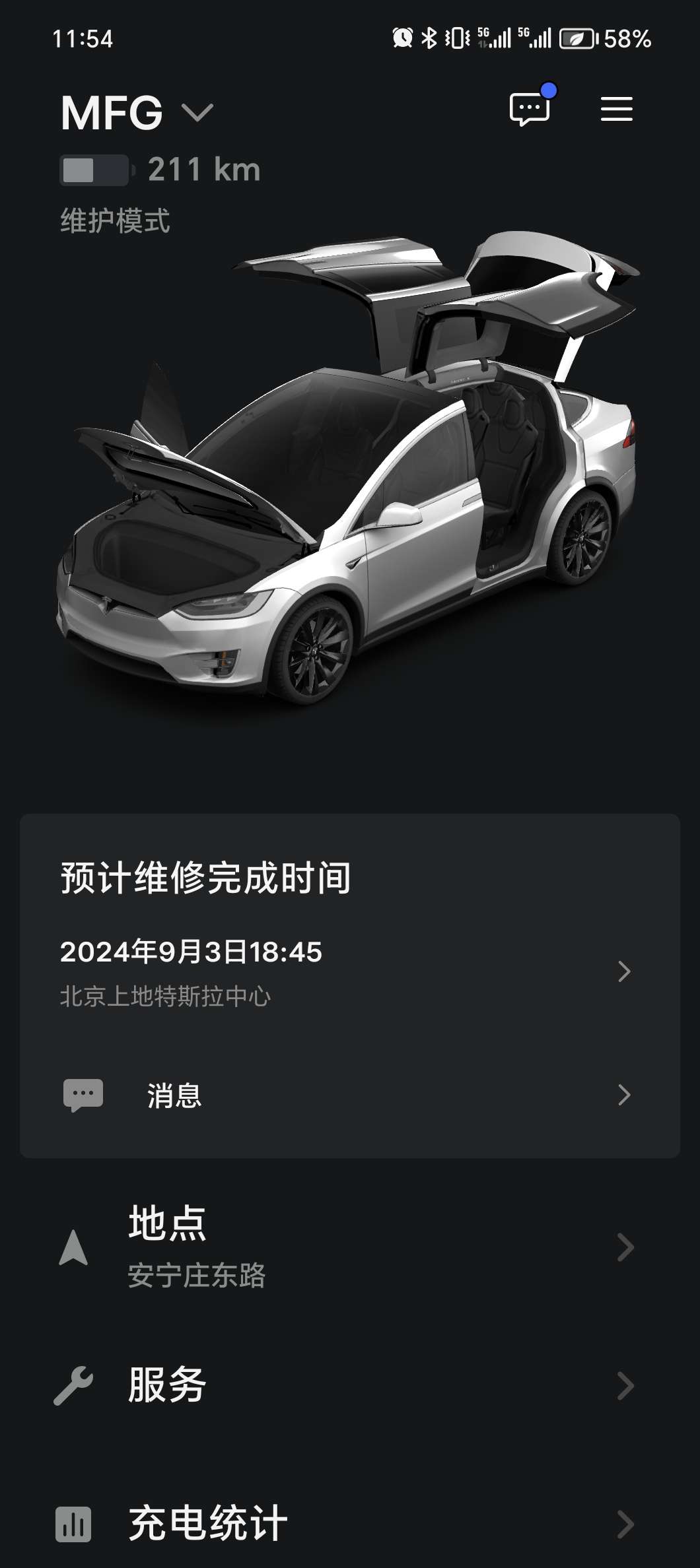Tap the navigation arrow icon next to 地点
Viewport: 700px width, 1568px height.
tap(75, 1246)
